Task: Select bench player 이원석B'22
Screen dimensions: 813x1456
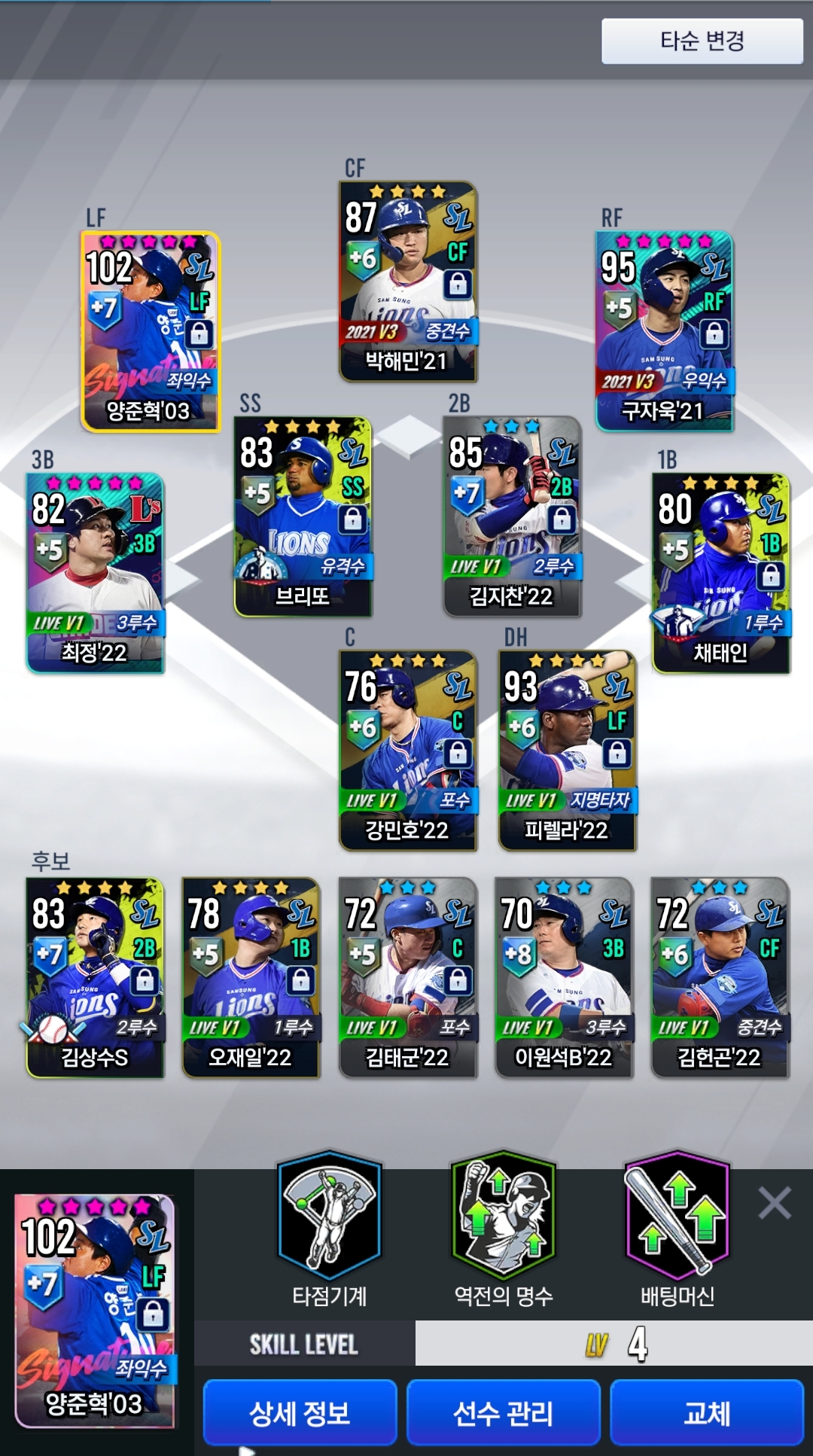Action: click(x=563, y=977)
